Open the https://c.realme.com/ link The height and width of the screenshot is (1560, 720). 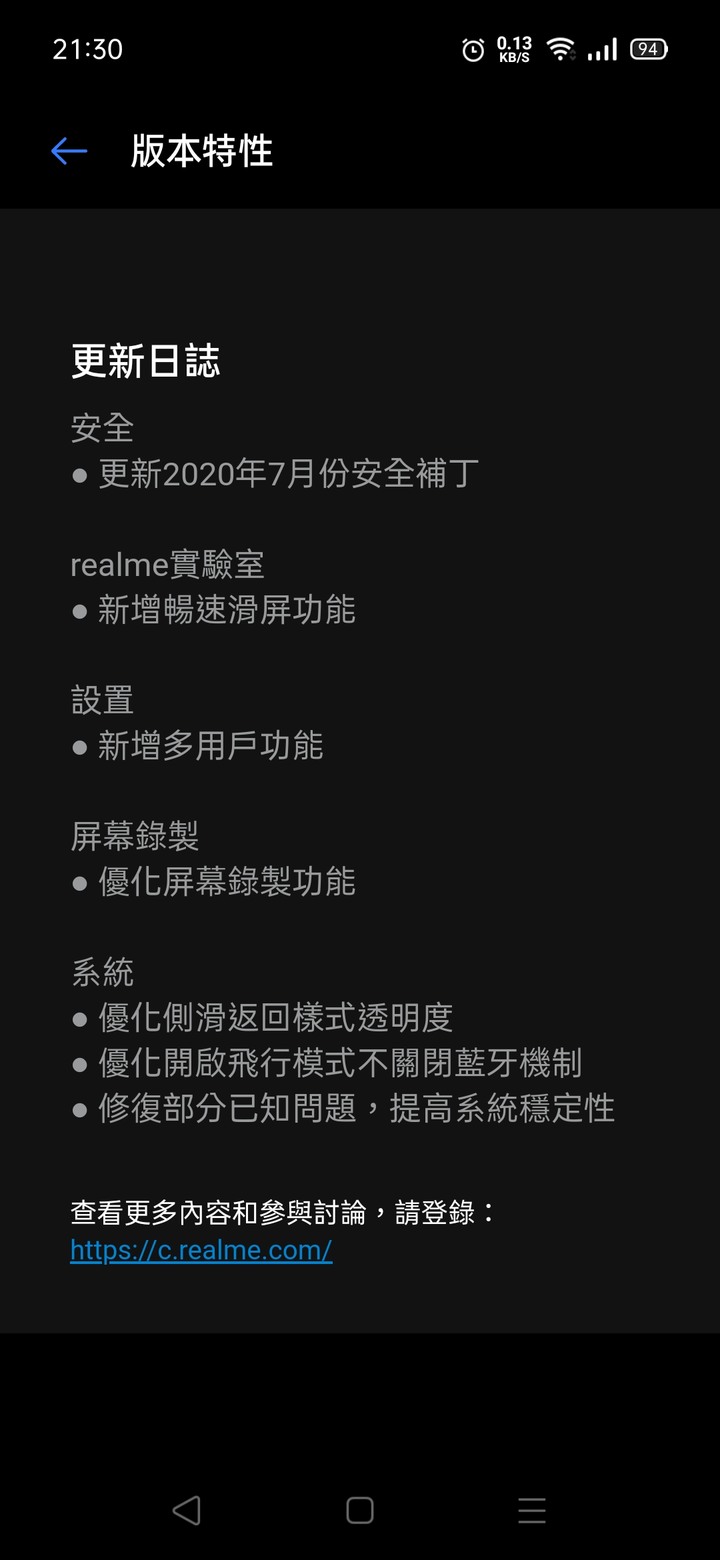[x=201, y=1250]
